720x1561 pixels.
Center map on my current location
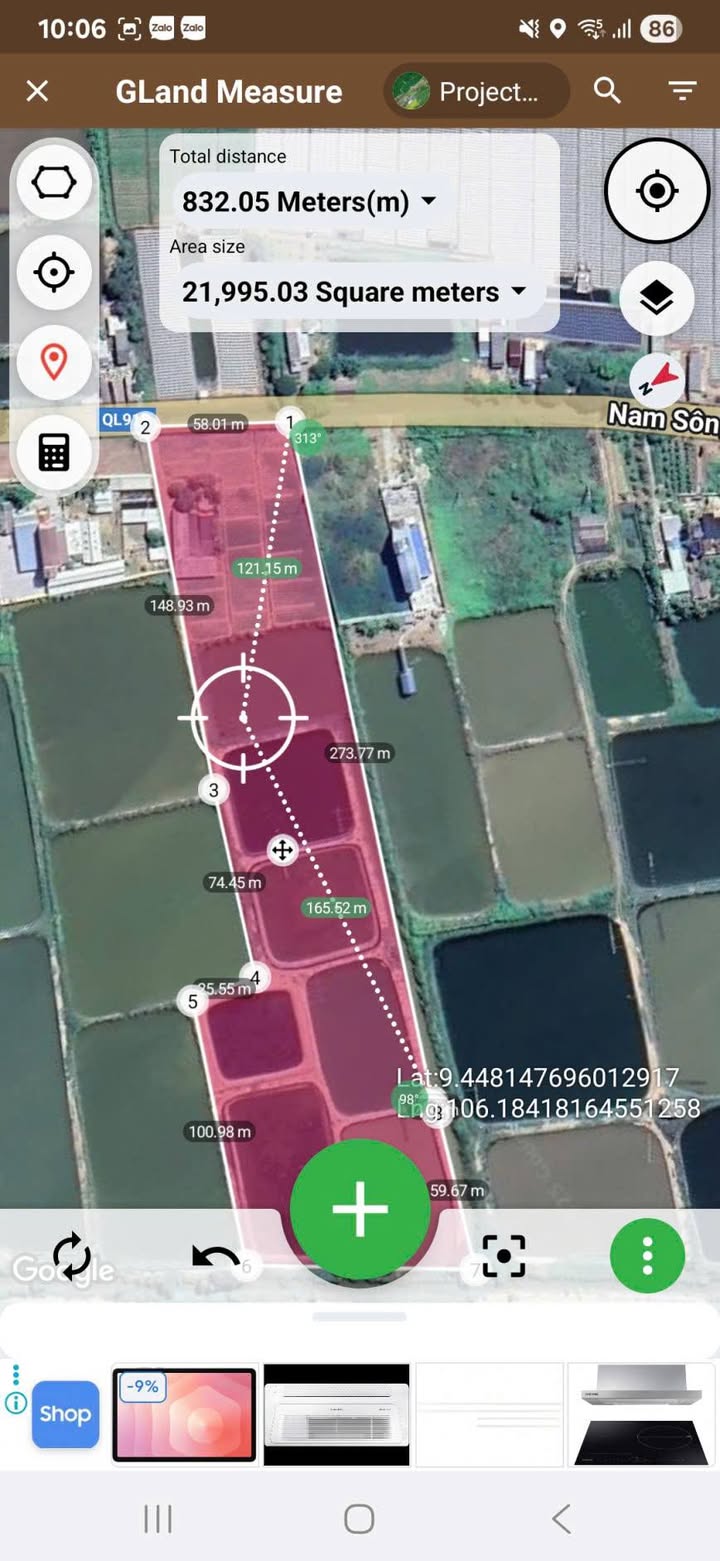(x=656, y=191)
